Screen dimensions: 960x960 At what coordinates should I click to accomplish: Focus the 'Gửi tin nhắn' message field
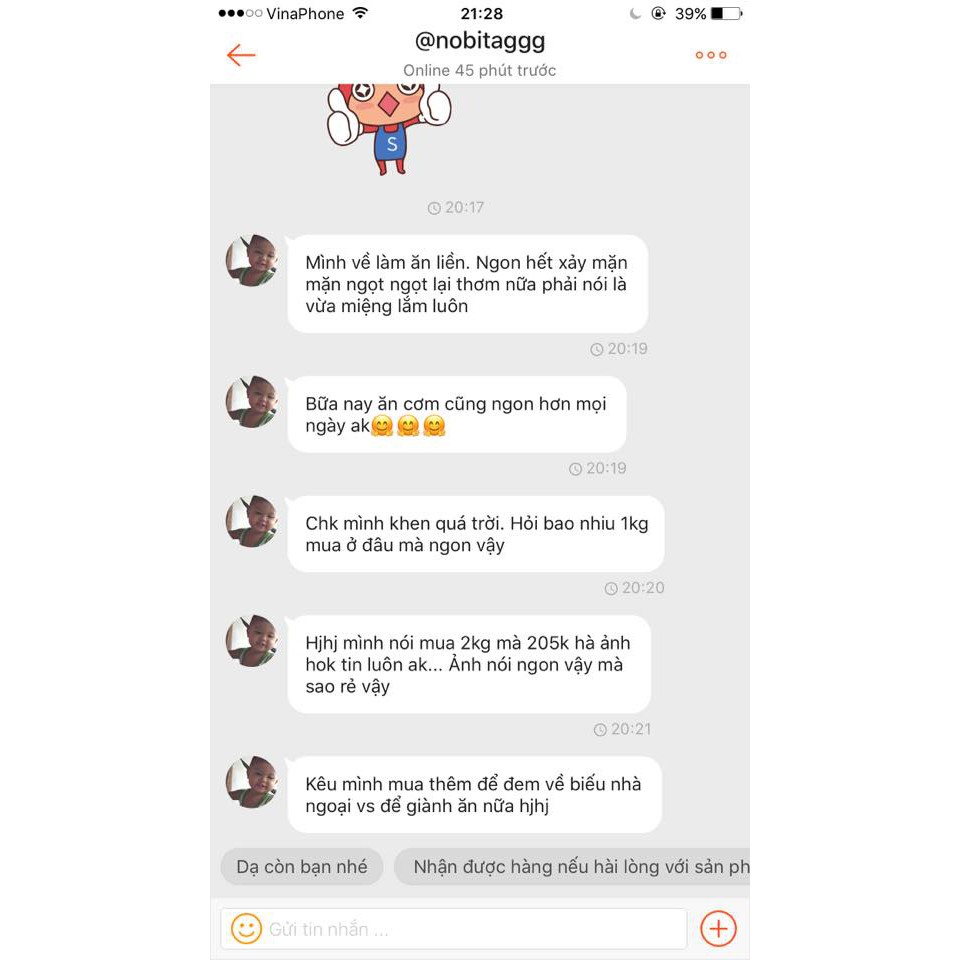pos(470,929)
